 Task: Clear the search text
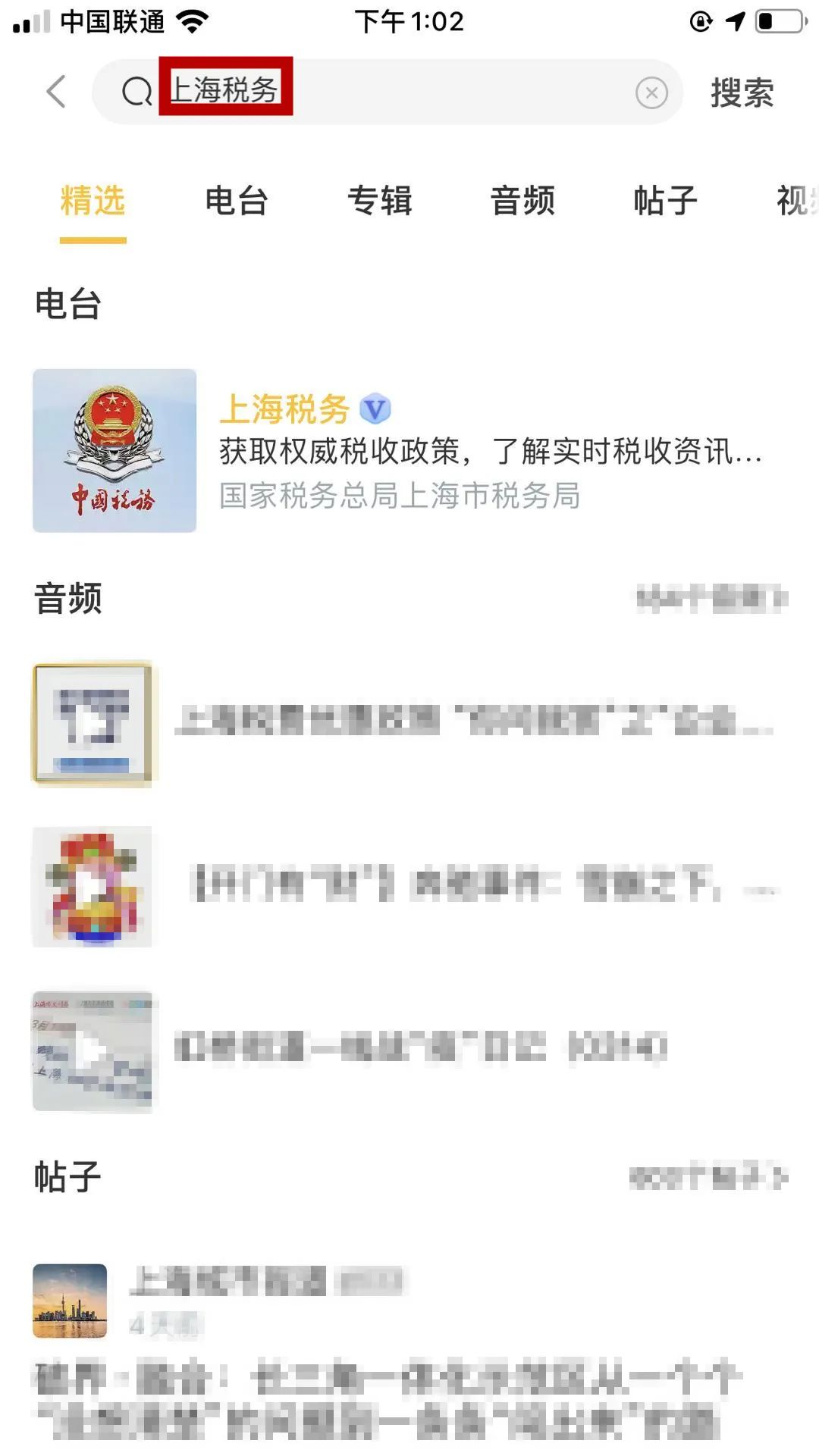[651, 92]
